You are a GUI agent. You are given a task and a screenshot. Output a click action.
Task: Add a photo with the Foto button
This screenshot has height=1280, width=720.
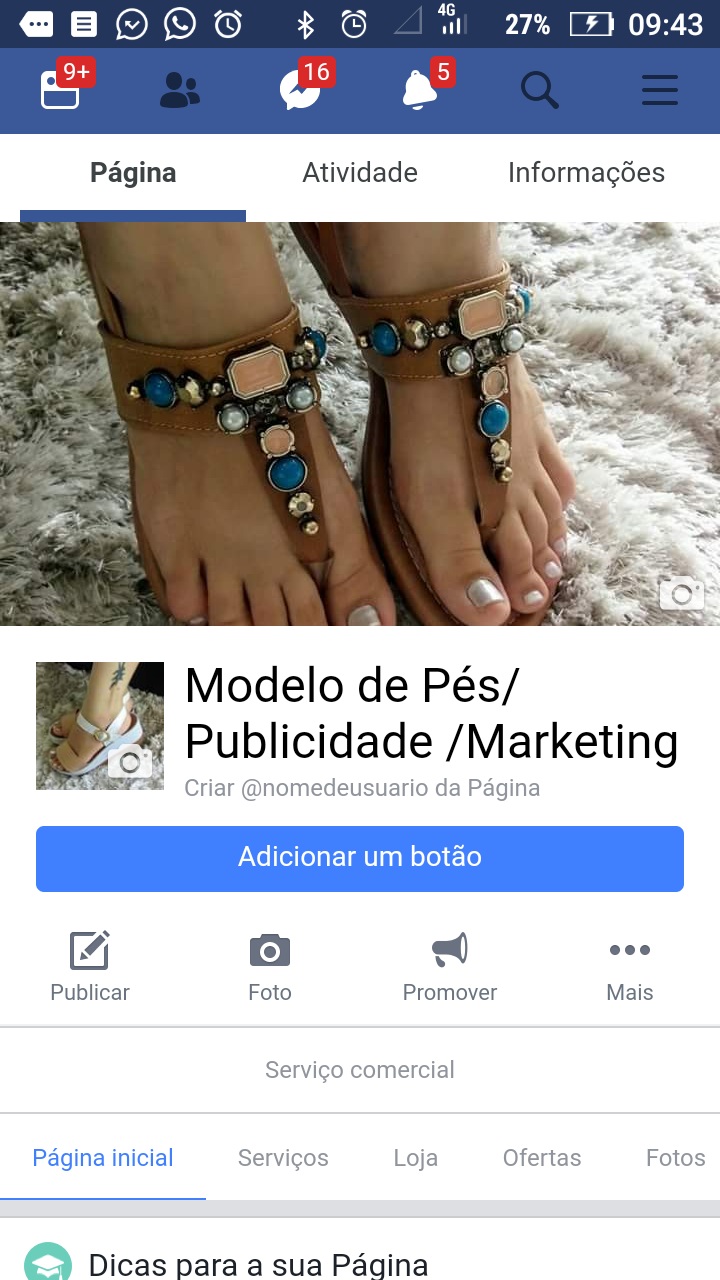[x=270, y=966]
